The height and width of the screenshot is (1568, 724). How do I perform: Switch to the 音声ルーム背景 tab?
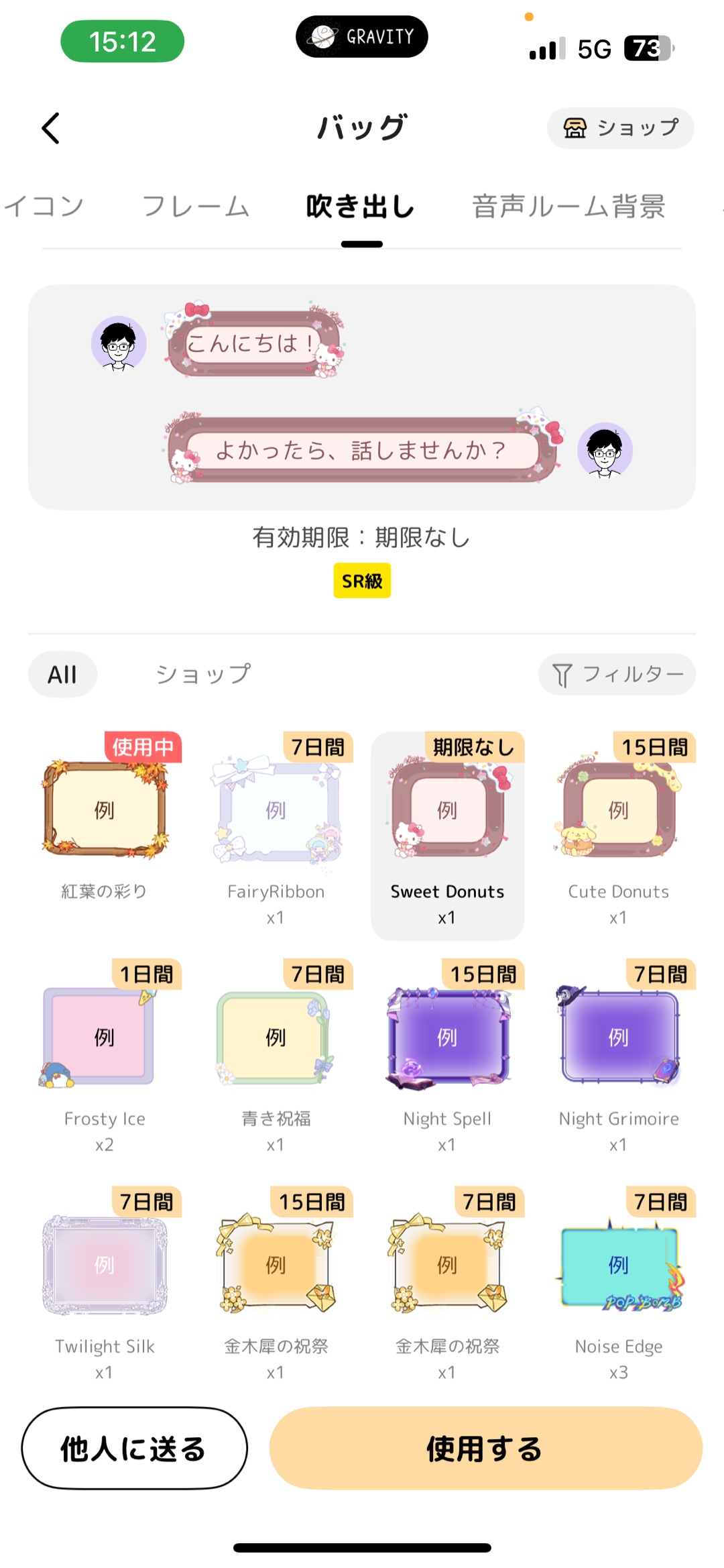(568, 207)
